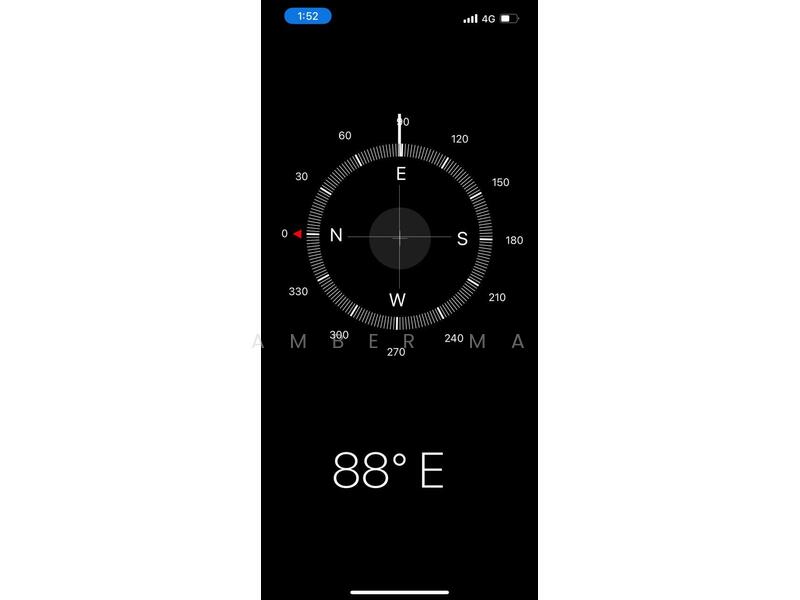Screen dimensions: 800x600
Task: Tap the blue 1:52 status pill
Action: pyautogui.click(x=307, y=16)
